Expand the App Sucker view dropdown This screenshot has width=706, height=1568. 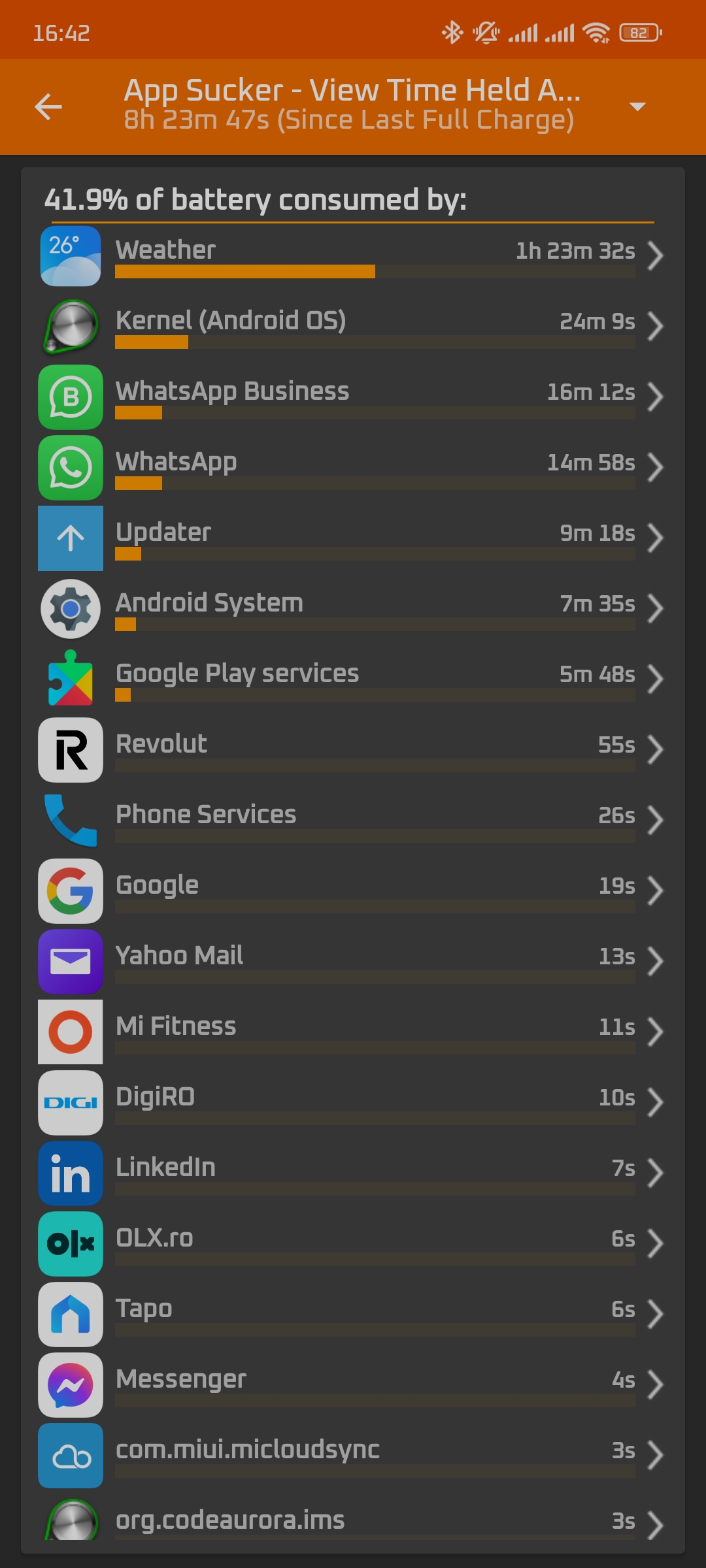tap(637, 106)
